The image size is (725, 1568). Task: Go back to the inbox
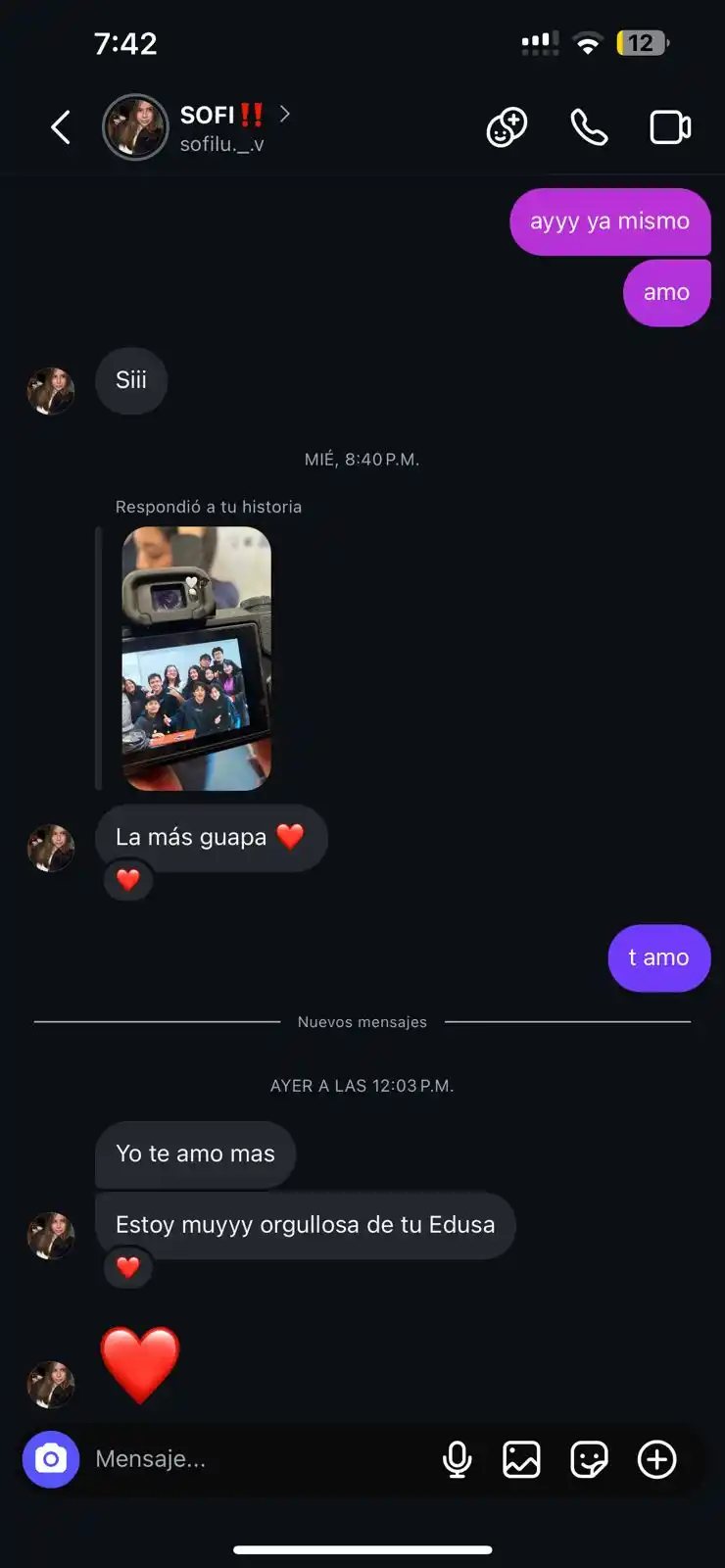click(61, 127)
